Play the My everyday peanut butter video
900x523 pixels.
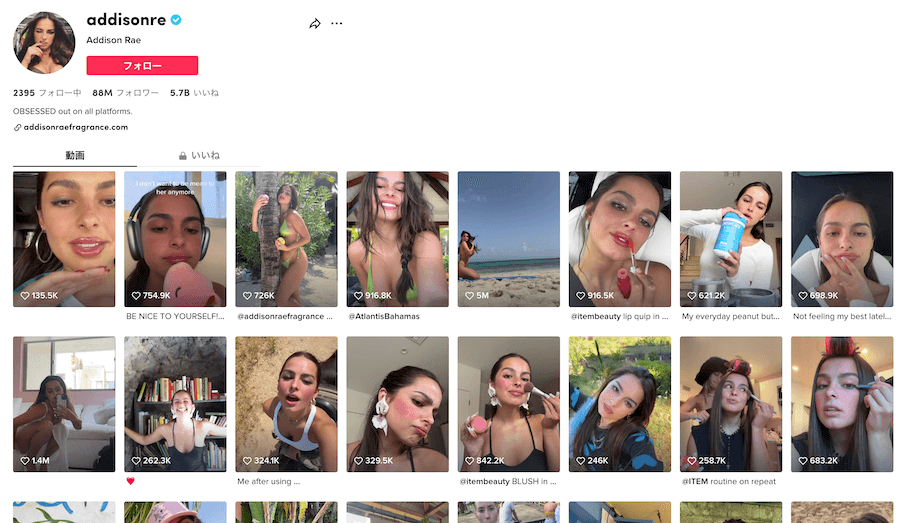click(x=730, y=238)
